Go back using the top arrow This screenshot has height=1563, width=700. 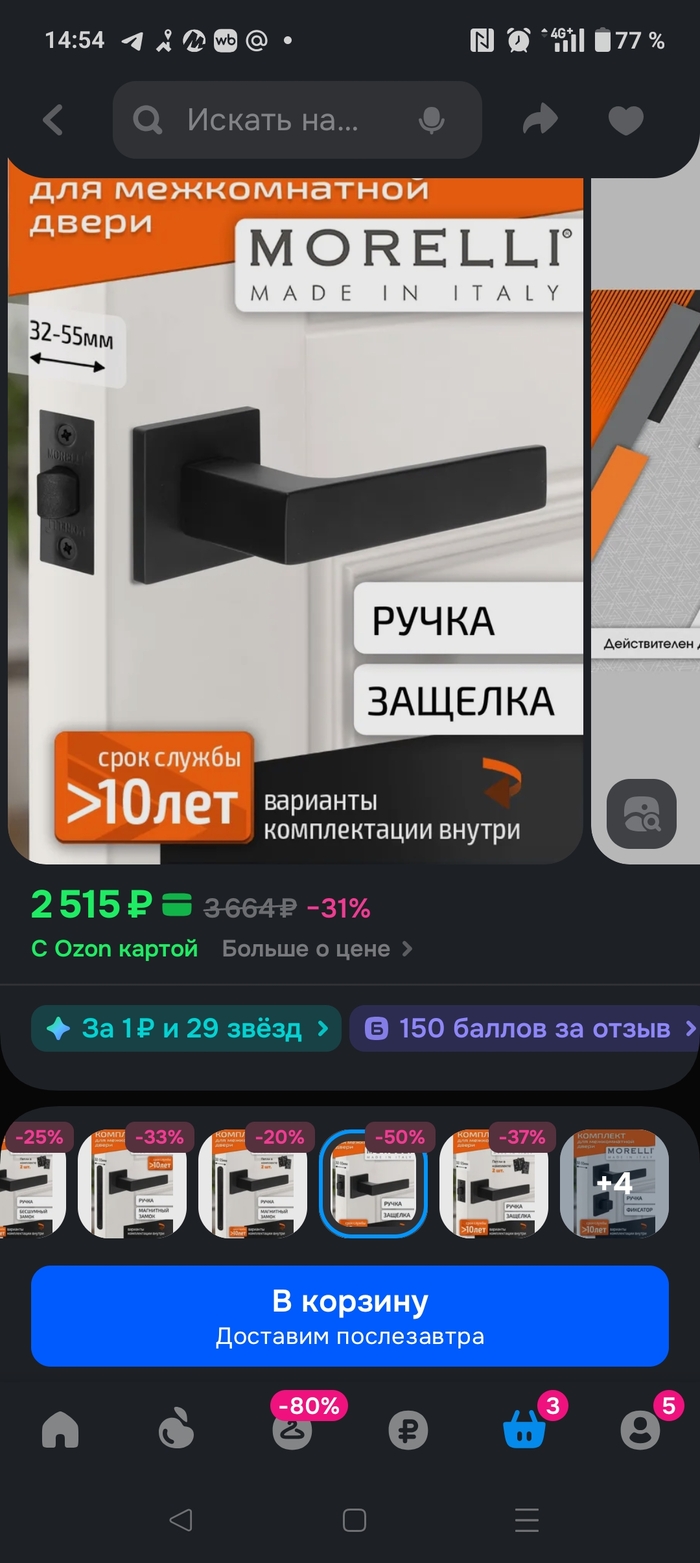pyautogui.click(x=53, y=121)
